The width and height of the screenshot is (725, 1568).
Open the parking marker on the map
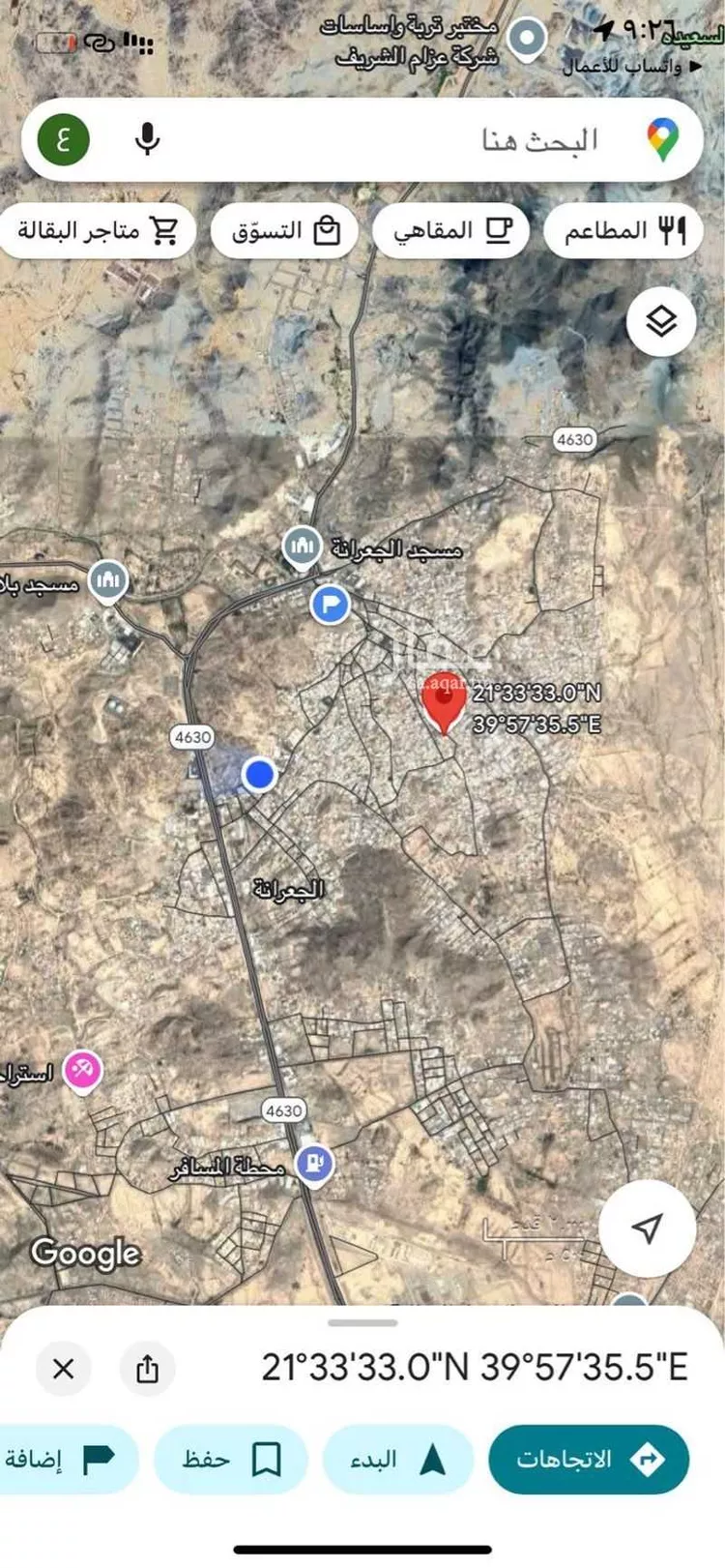click(x=331, y=606)
